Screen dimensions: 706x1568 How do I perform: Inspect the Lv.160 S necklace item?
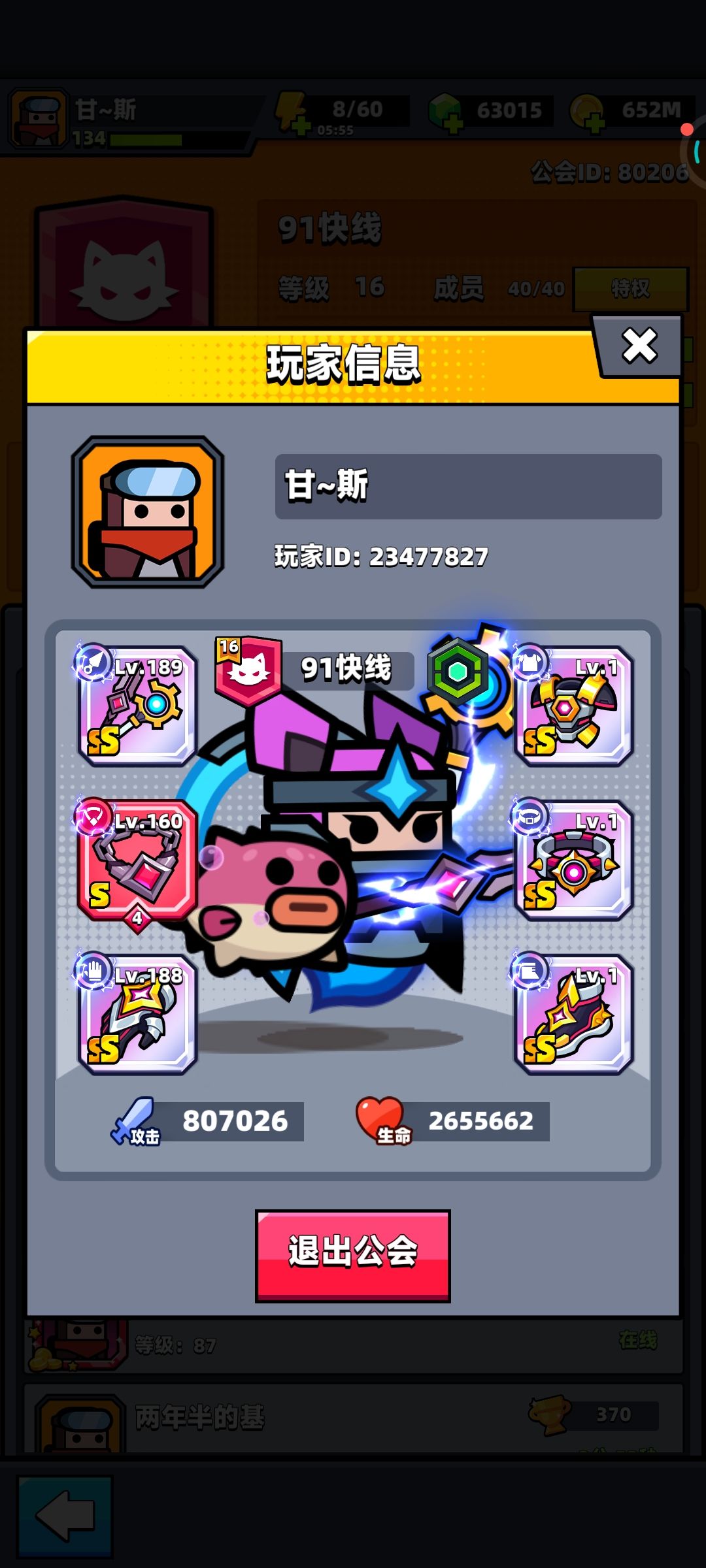(x=134, y=862)
